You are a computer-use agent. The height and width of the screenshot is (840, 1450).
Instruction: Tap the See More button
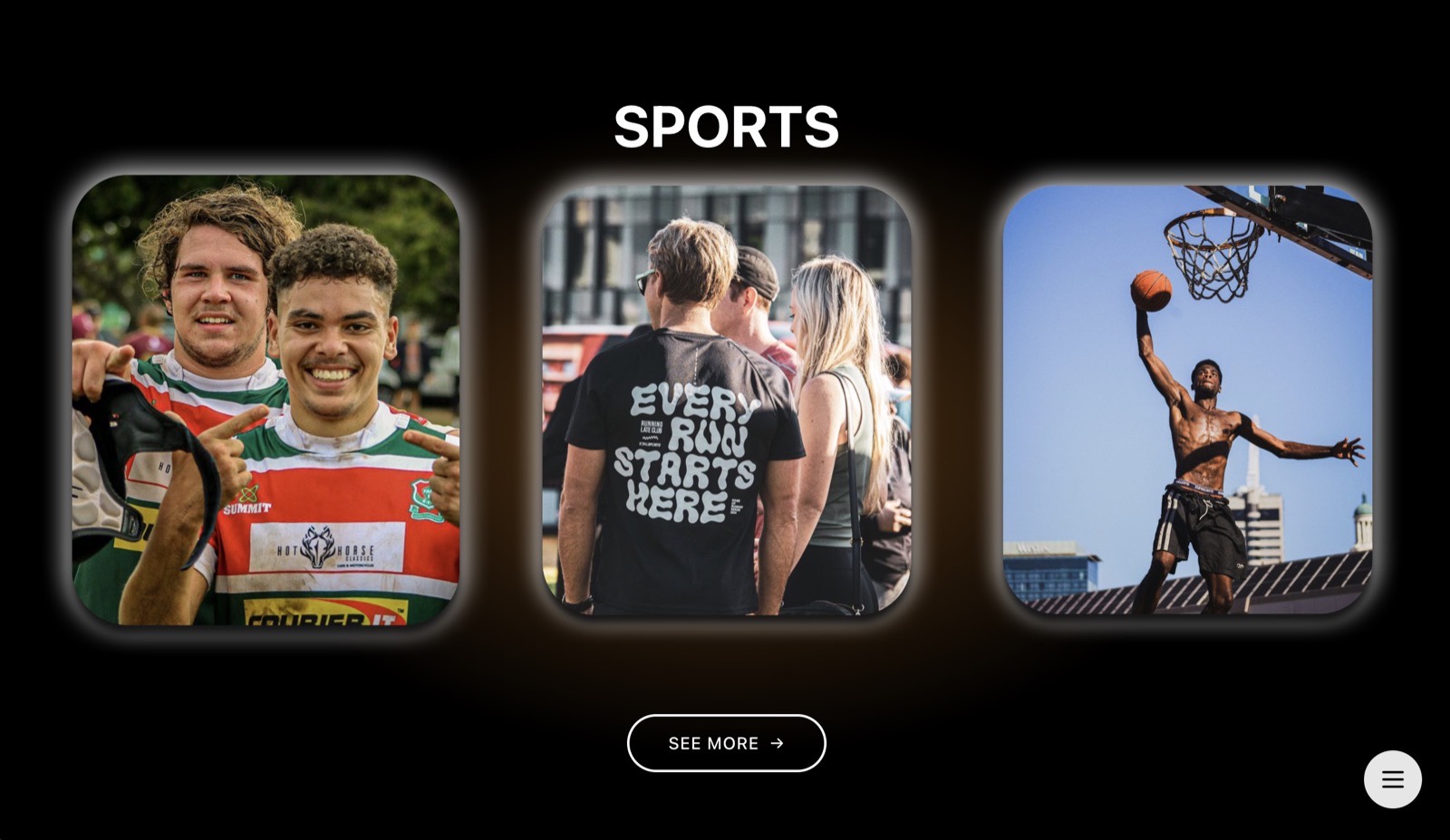(726, 743)
